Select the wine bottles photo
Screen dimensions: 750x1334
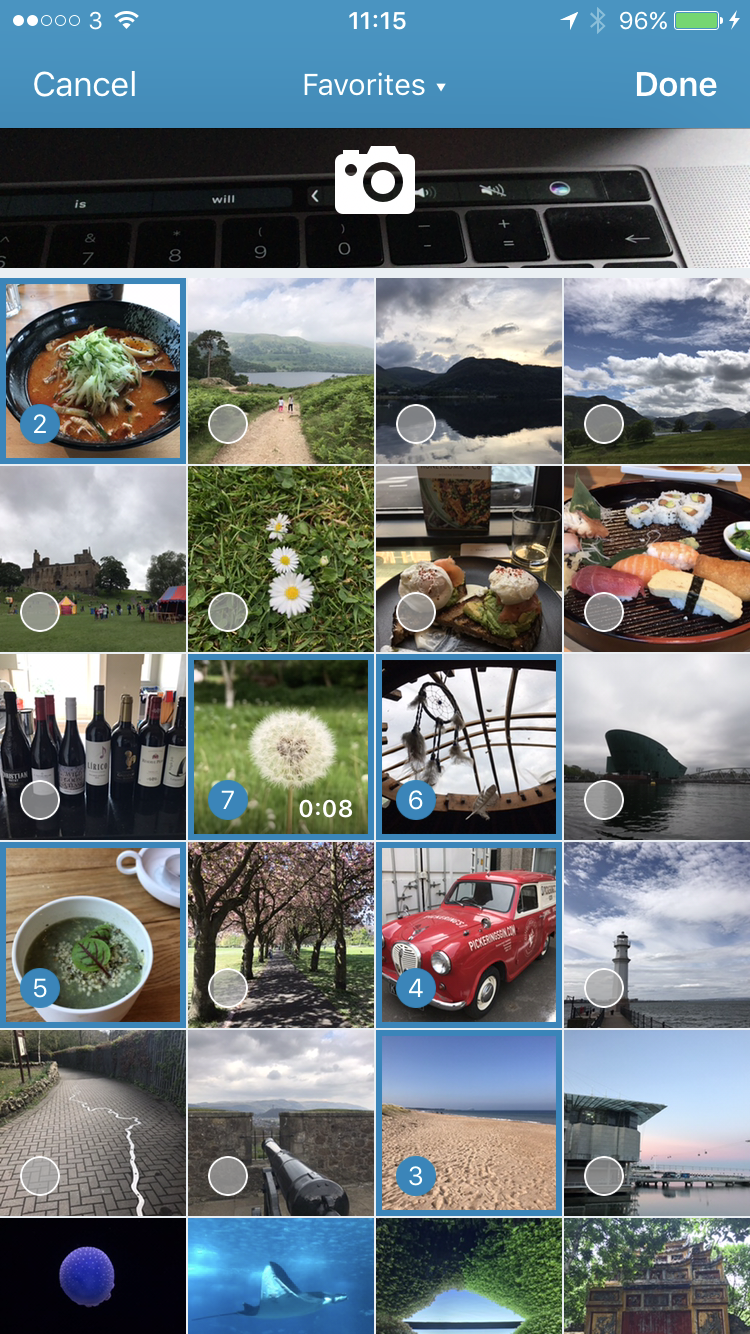click(x=93, y=747)
